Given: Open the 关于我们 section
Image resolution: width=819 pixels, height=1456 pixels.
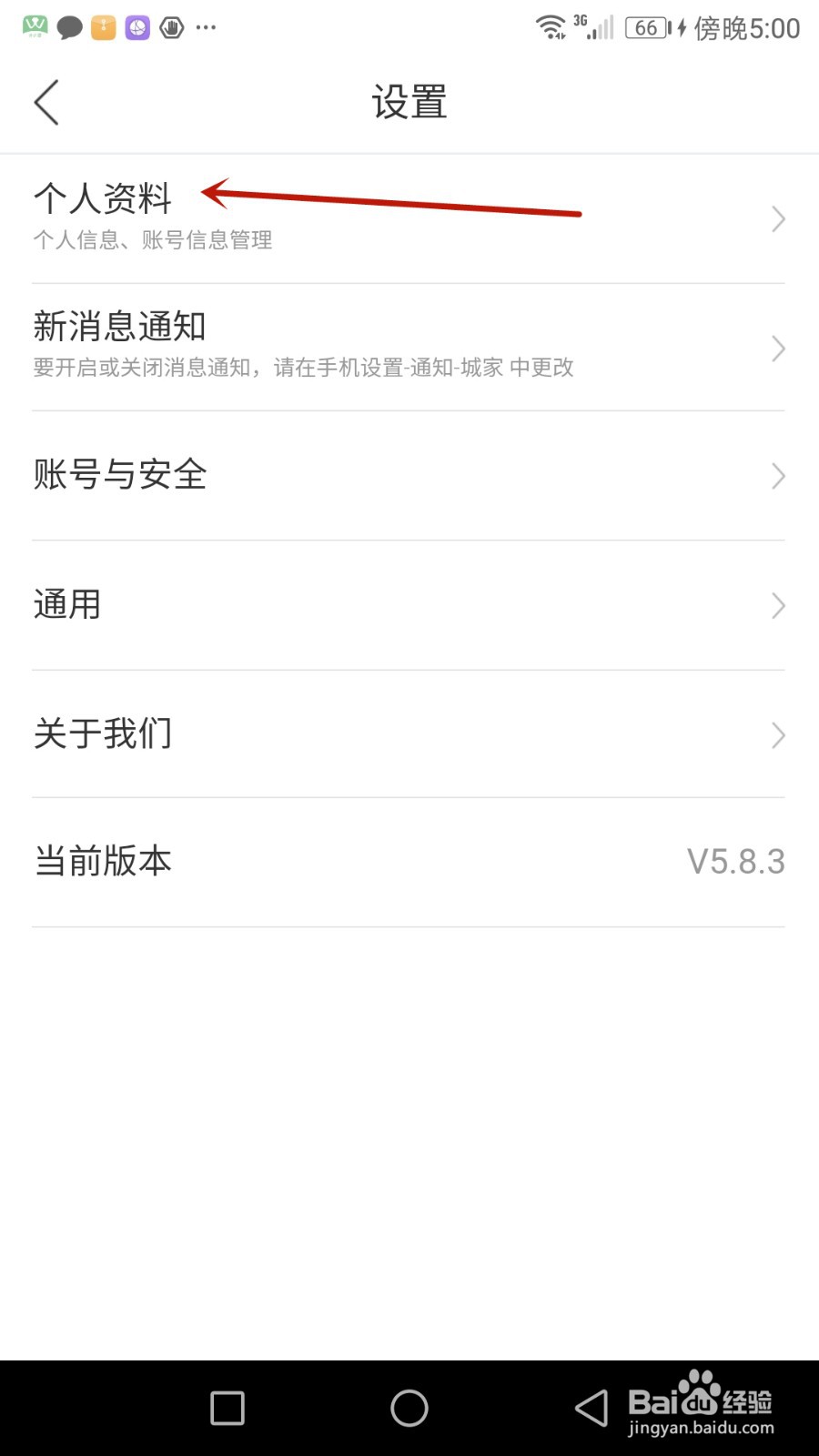Looking at the screenshot, I should (409, 733).
